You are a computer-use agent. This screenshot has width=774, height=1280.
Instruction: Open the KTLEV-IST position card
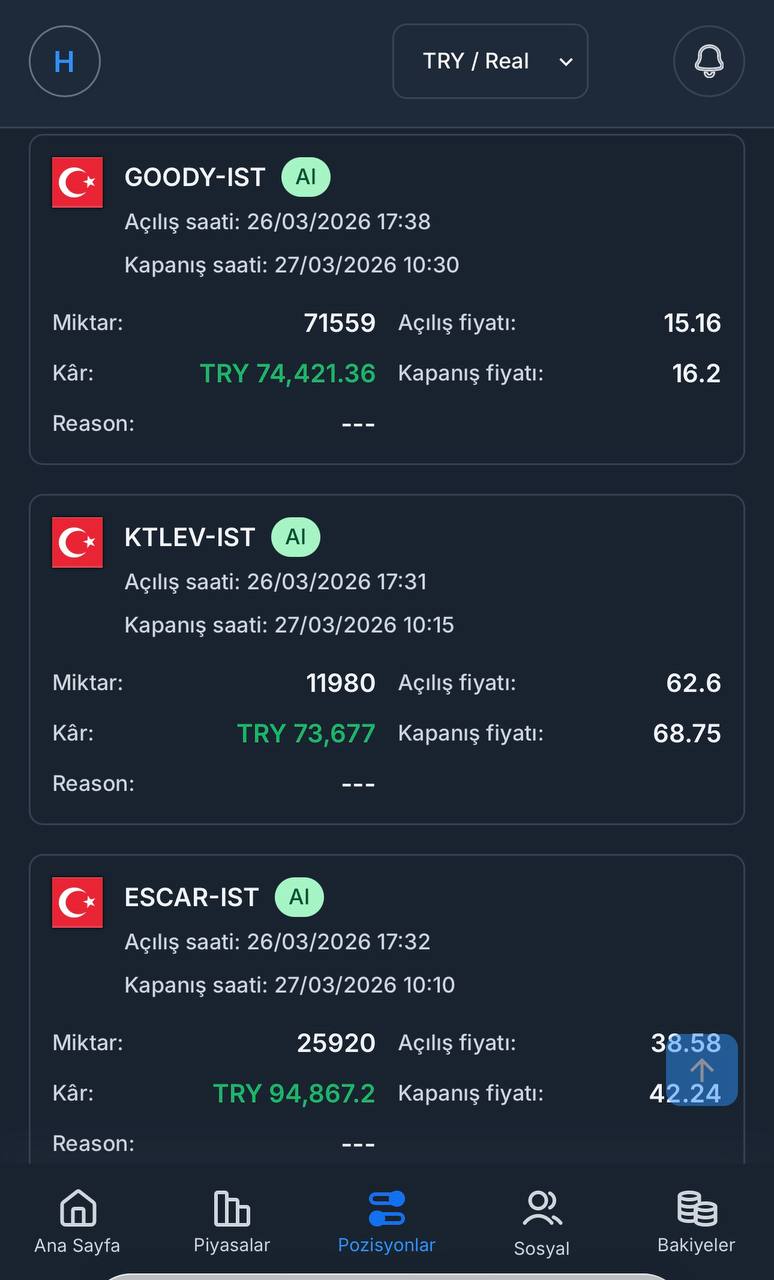386,660
